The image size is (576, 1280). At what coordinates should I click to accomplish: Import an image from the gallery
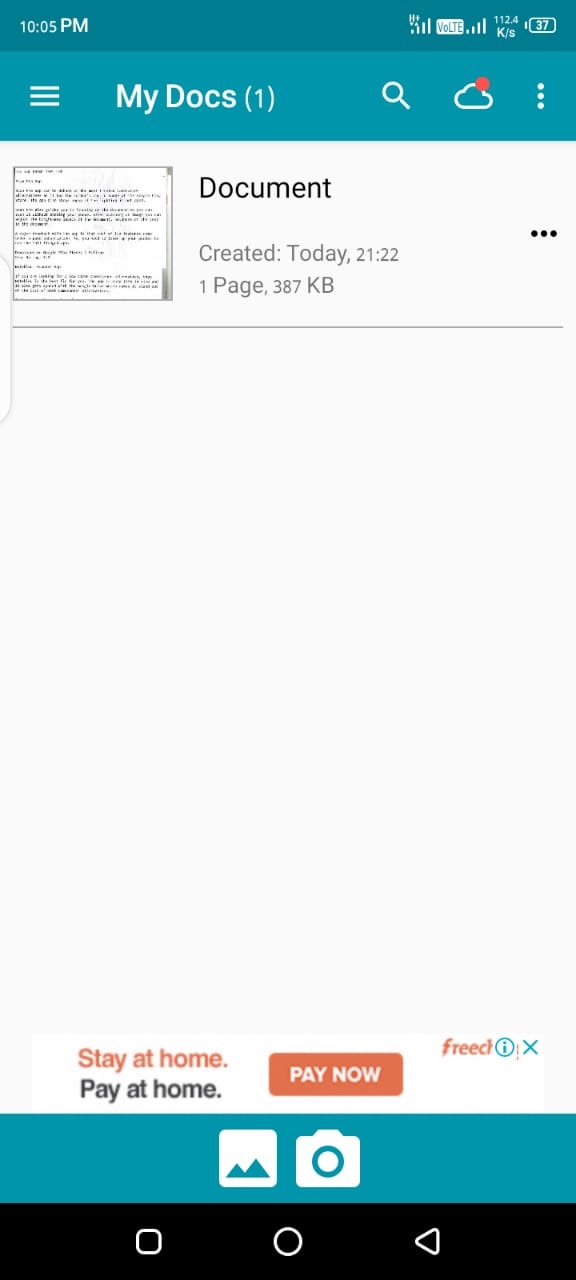click(248, 1158)
